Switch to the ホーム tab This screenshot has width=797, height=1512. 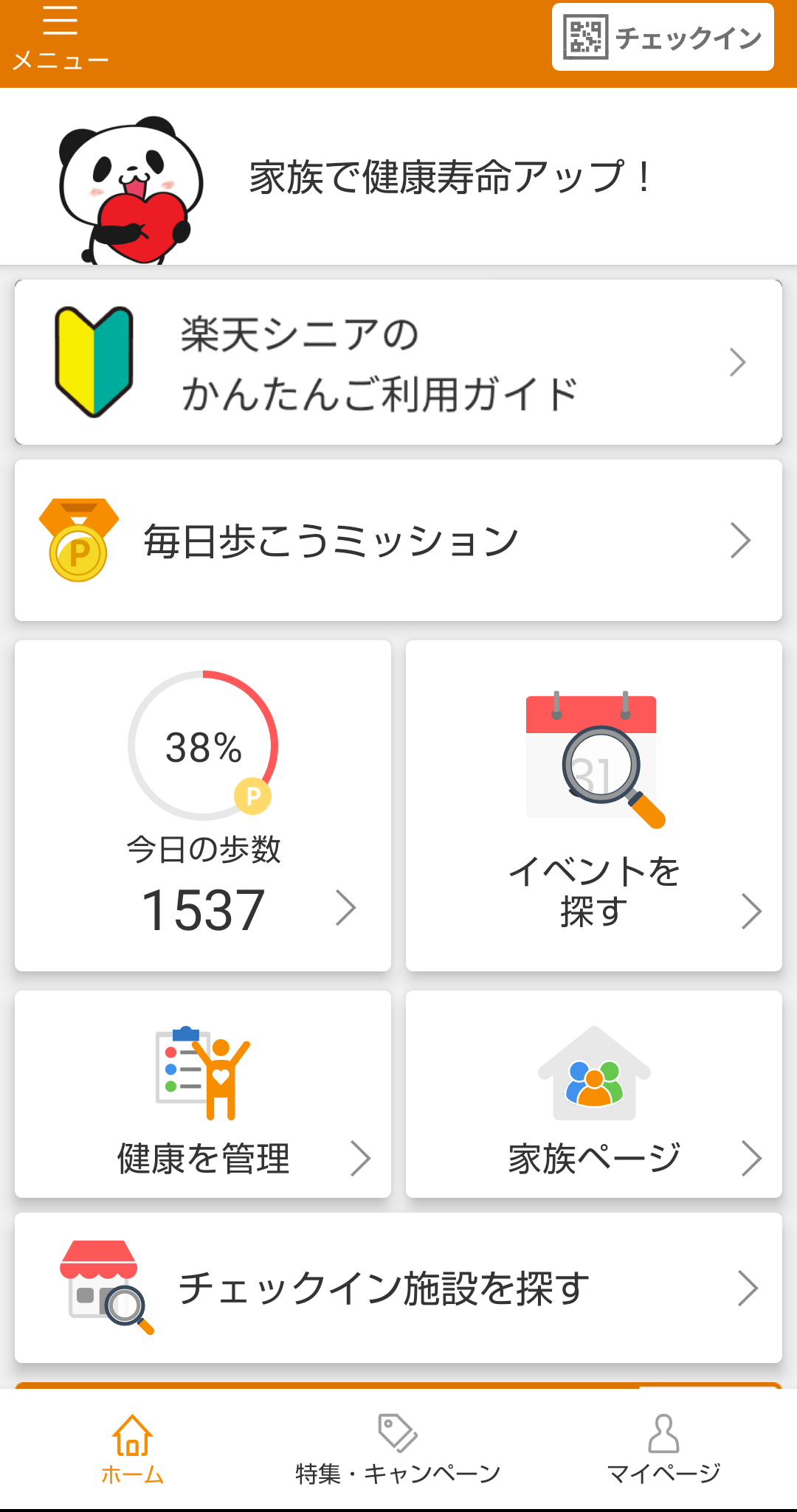click(133, 1449)
